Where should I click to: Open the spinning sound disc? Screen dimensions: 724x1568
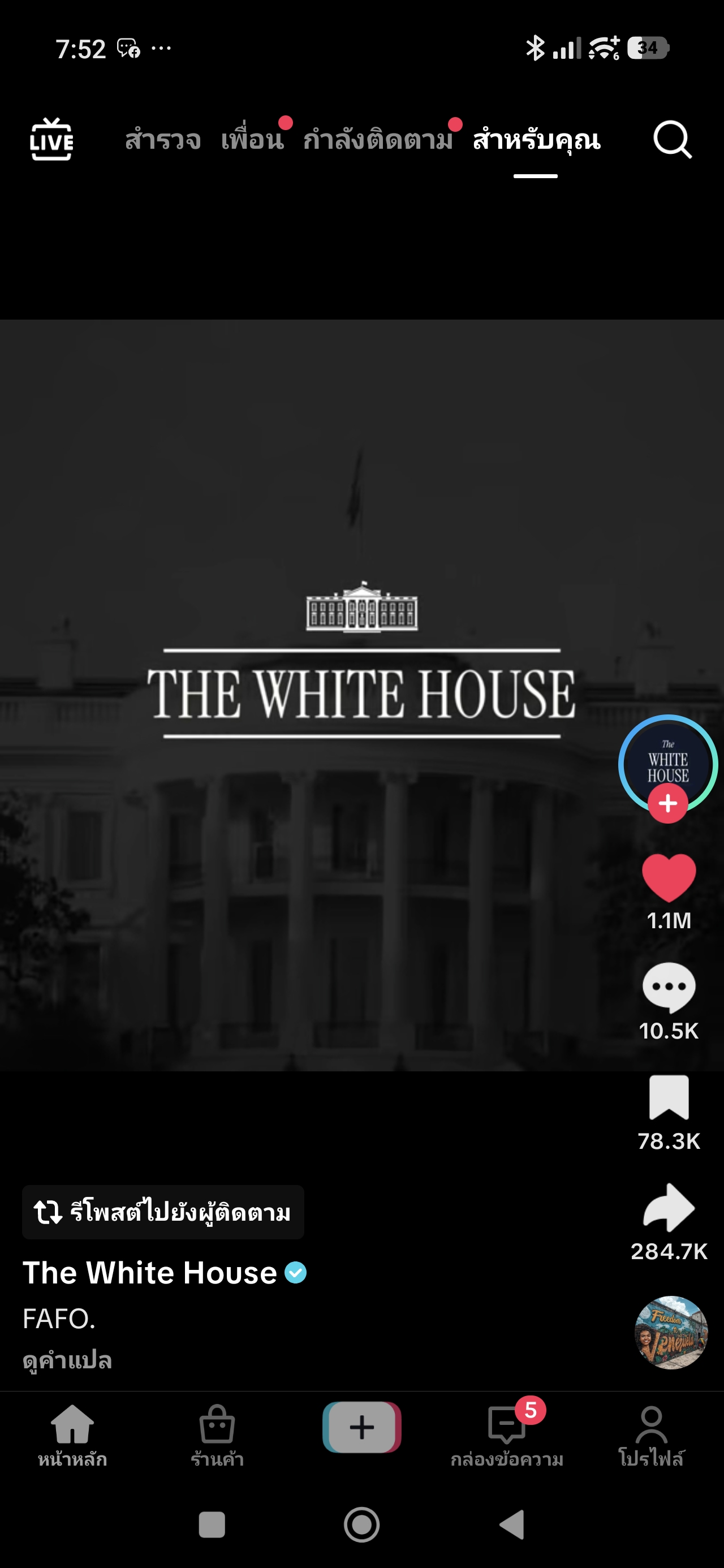(671, 1333)
